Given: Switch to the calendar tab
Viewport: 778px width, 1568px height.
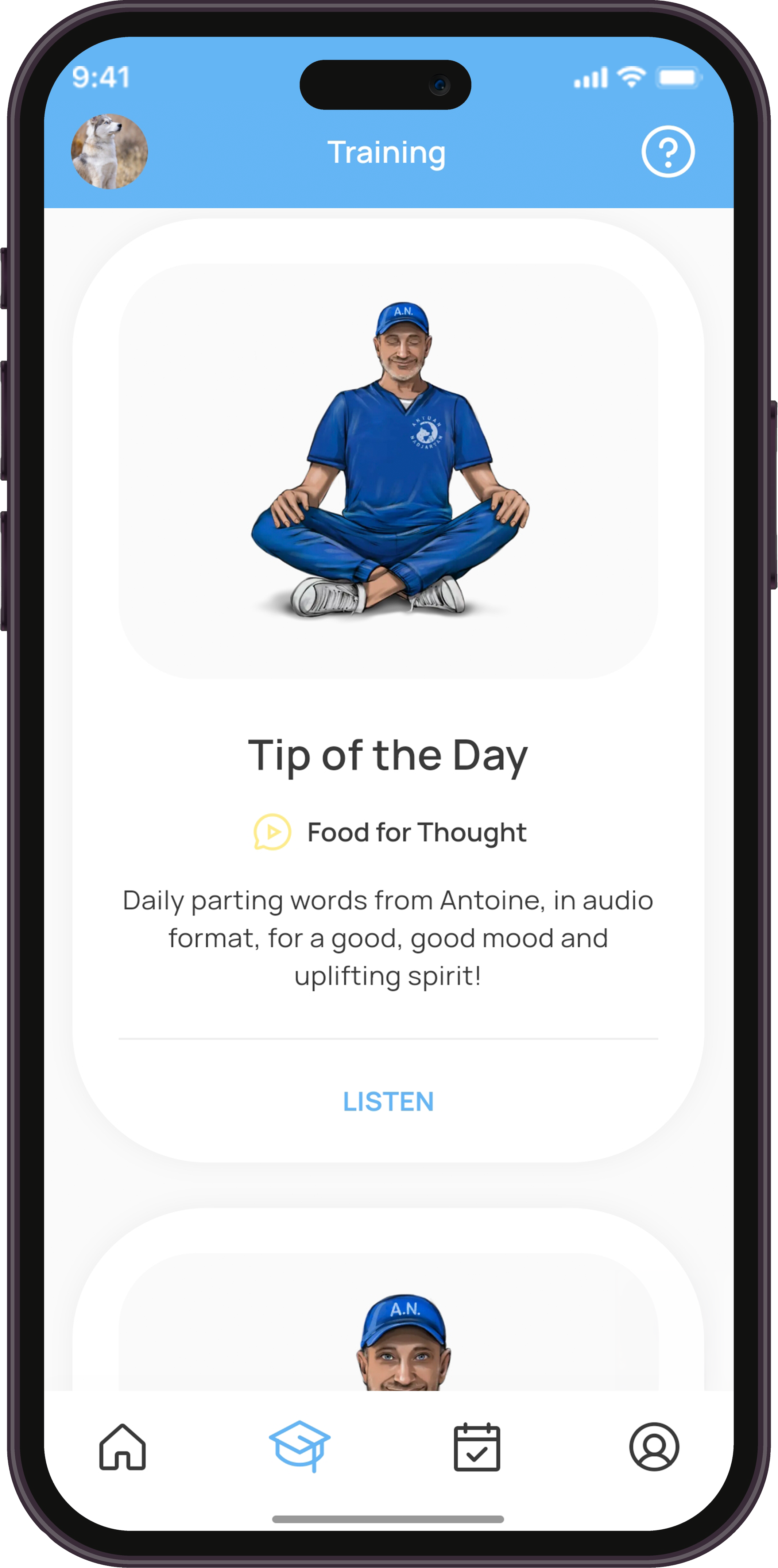Looking at the screenshot, I should (477, 1447).
